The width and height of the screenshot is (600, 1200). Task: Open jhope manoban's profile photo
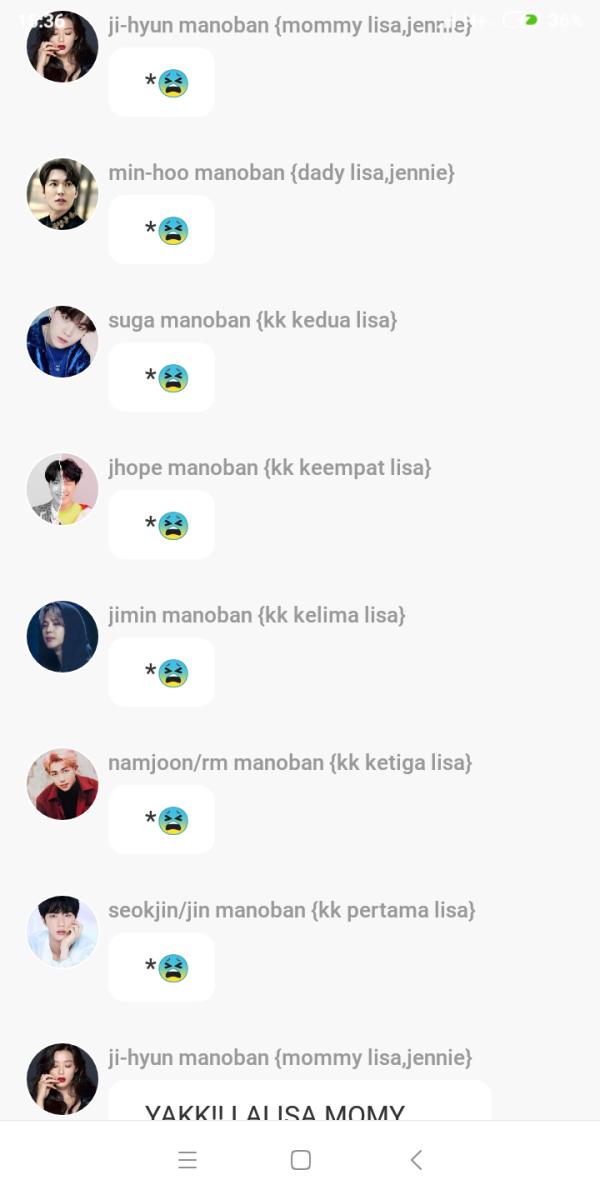[x=62, y=489]
